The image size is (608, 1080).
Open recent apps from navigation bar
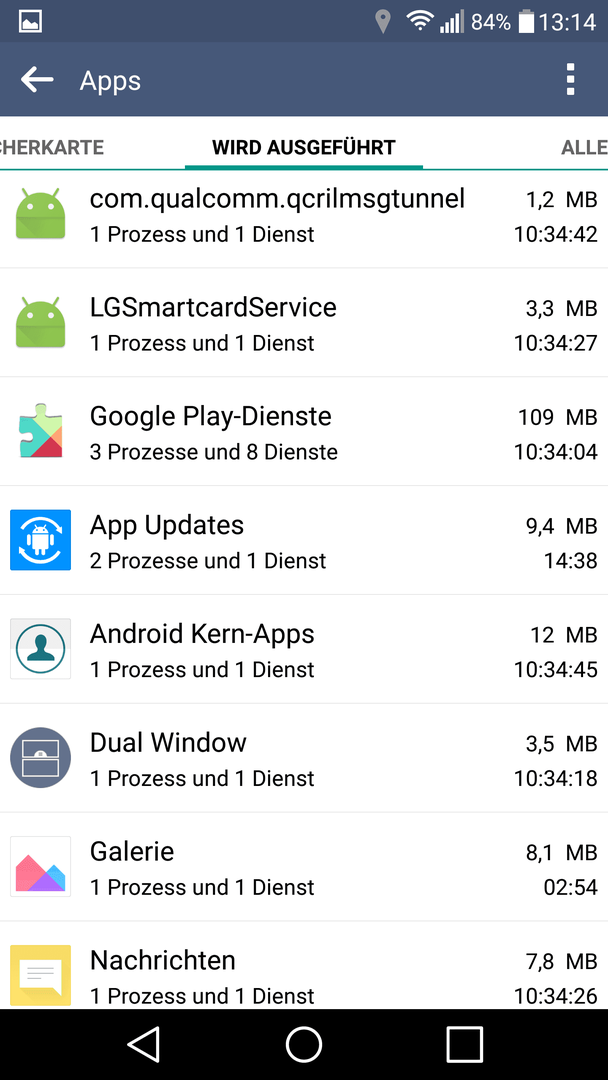pos(464,1045)
